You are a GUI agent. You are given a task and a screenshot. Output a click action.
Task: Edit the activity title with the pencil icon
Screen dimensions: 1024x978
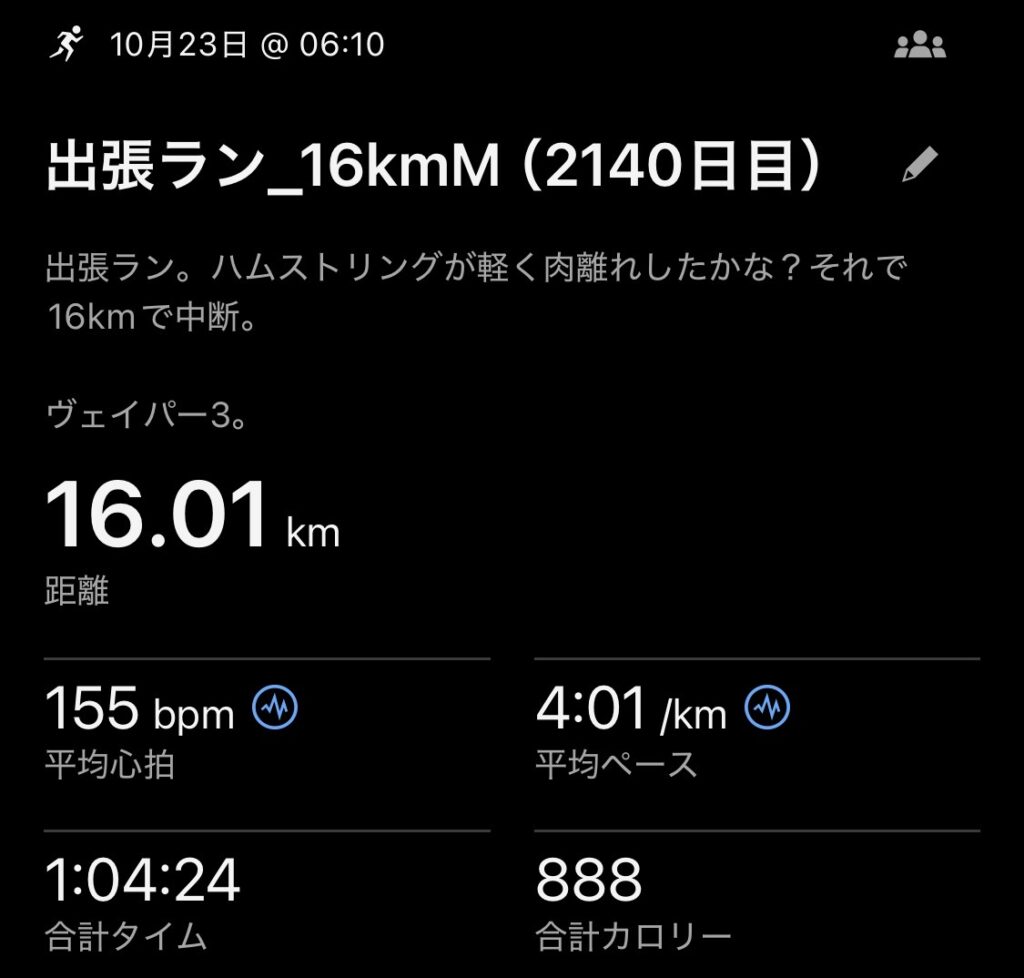click(920, 165)
